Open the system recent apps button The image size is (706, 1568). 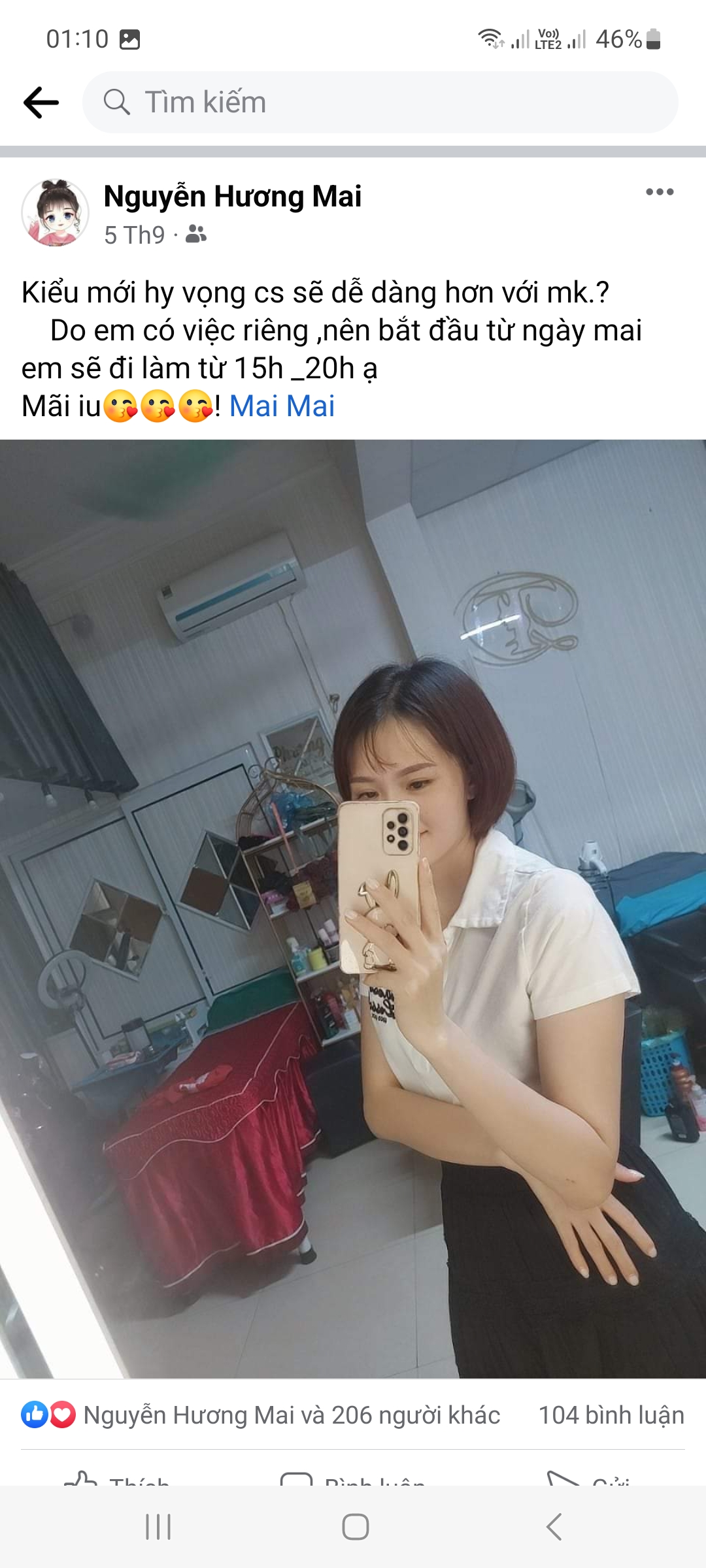click(x=158, y=1527)
